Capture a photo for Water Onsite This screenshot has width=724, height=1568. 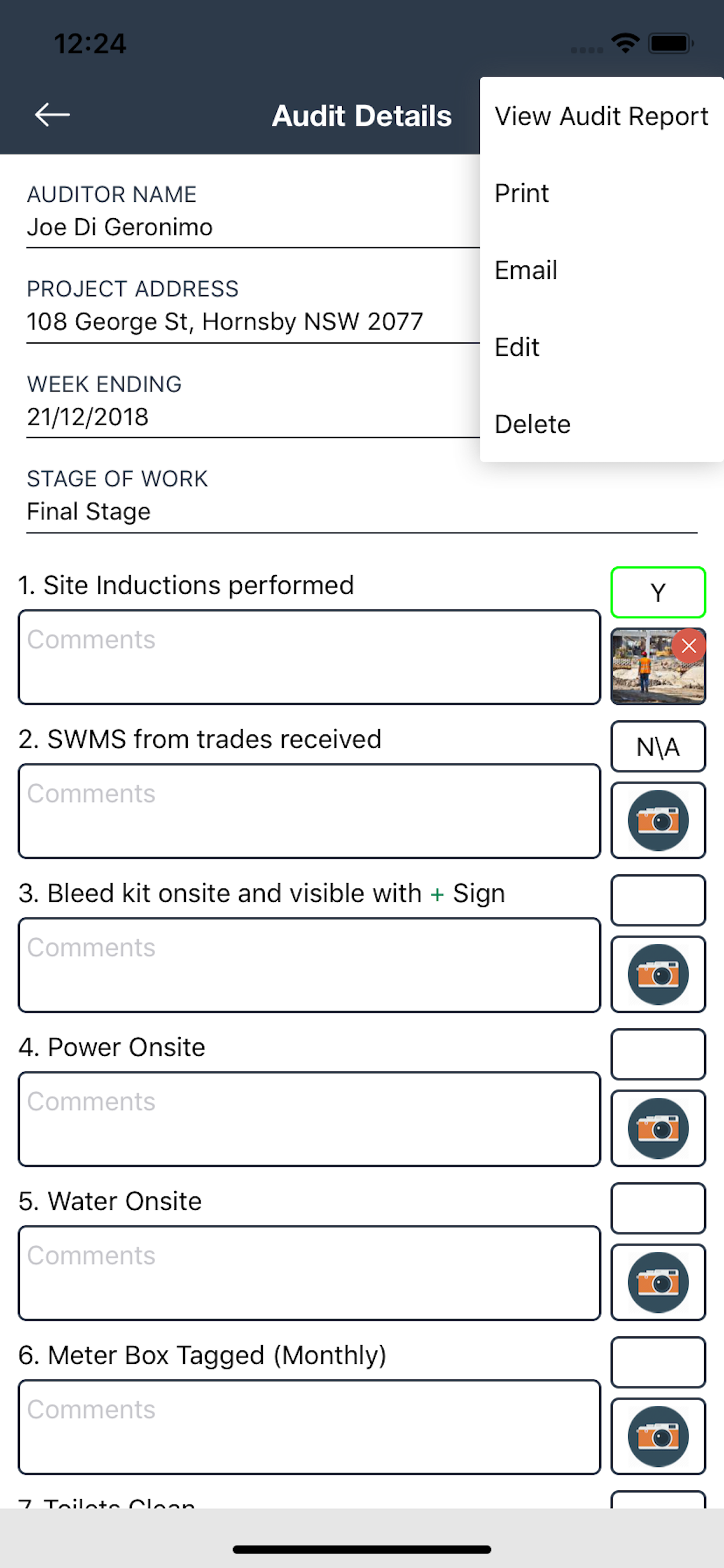click(x=658, y=1282)
